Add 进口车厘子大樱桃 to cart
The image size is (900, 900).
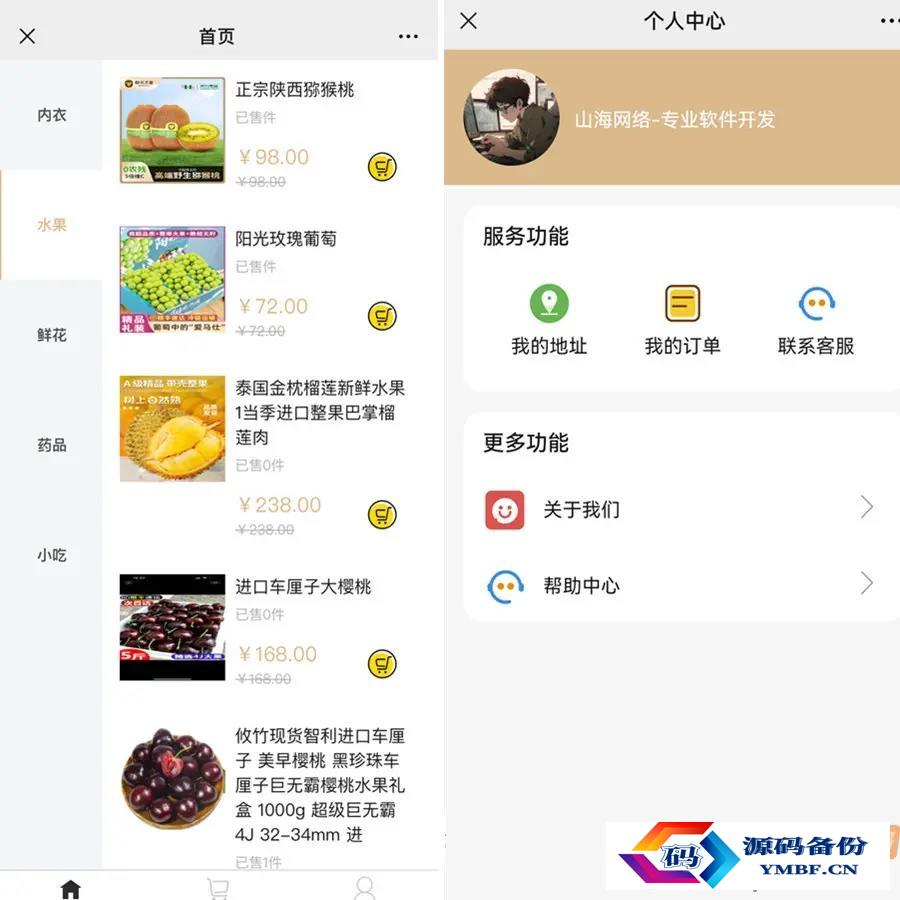click(x=382, y=664)
